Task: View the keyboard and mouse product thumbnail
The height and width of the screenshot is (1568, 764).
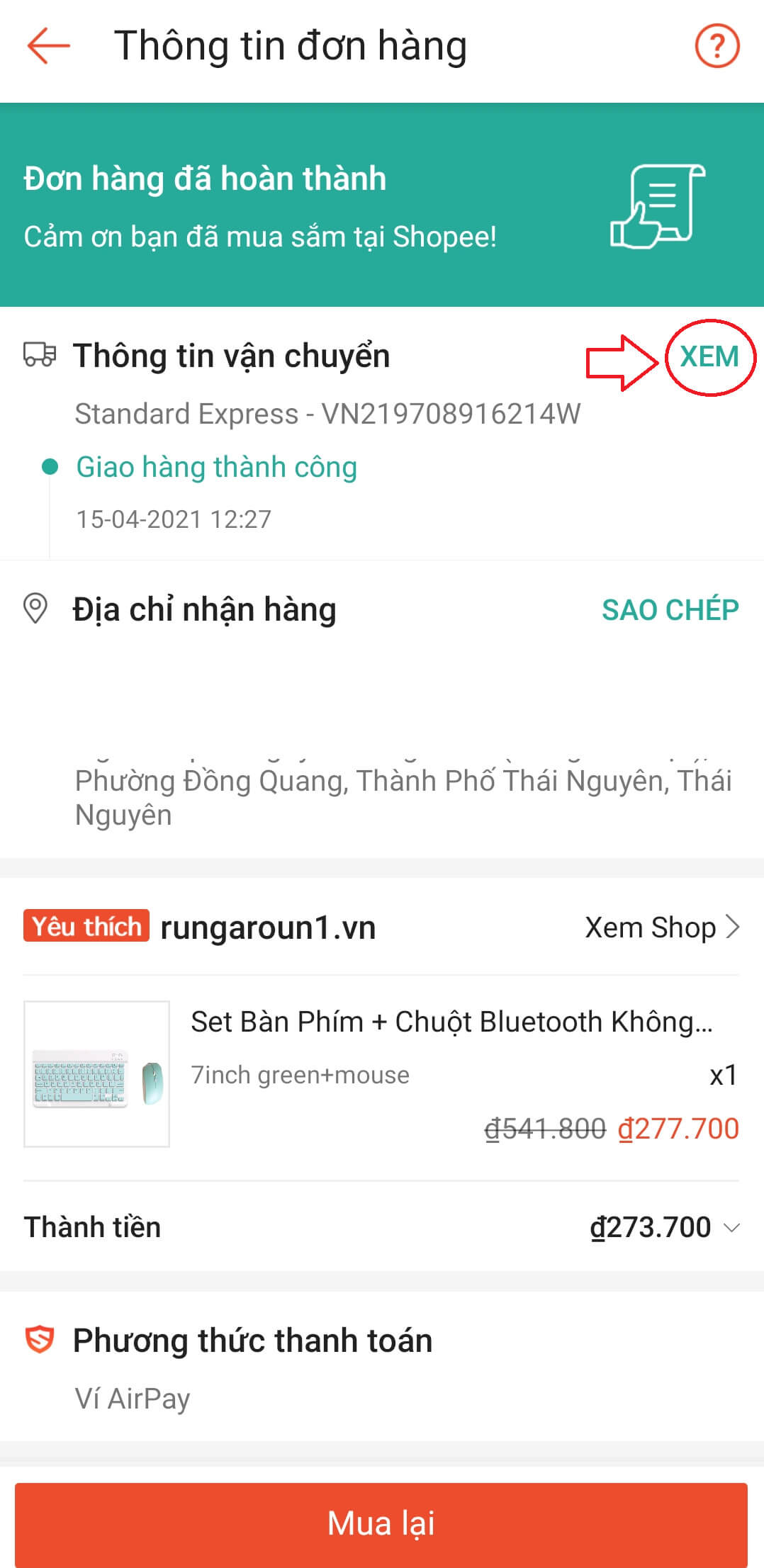Action: pos(97,1072)
